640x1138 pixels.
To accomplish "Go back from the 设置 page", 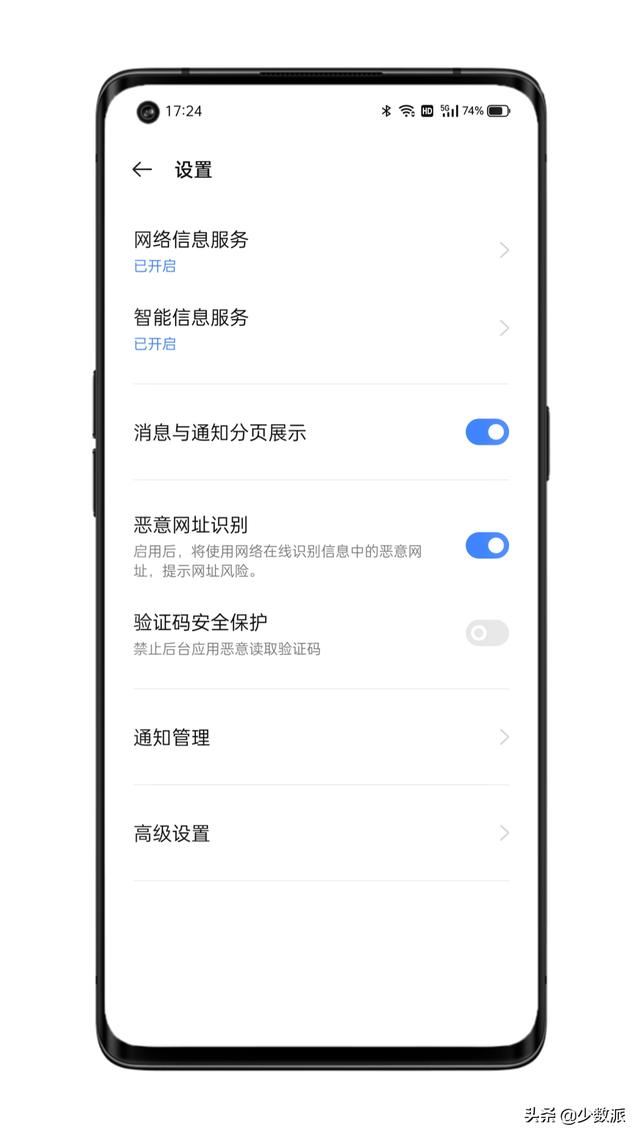I will (142, 170).
